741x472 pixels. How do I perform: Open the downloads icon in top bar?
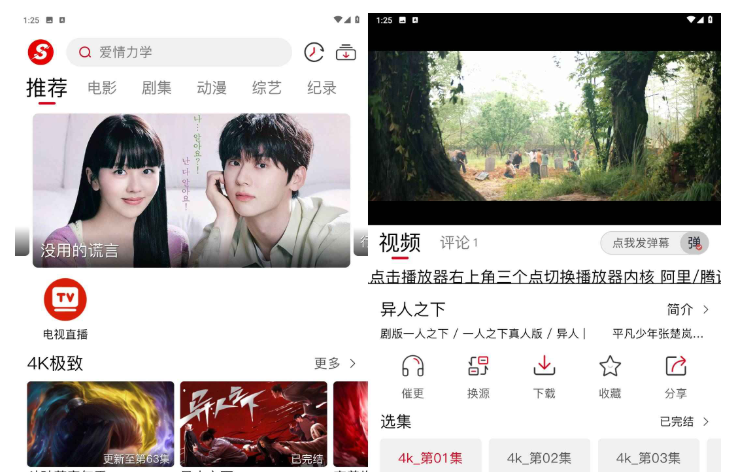[346, 52]
